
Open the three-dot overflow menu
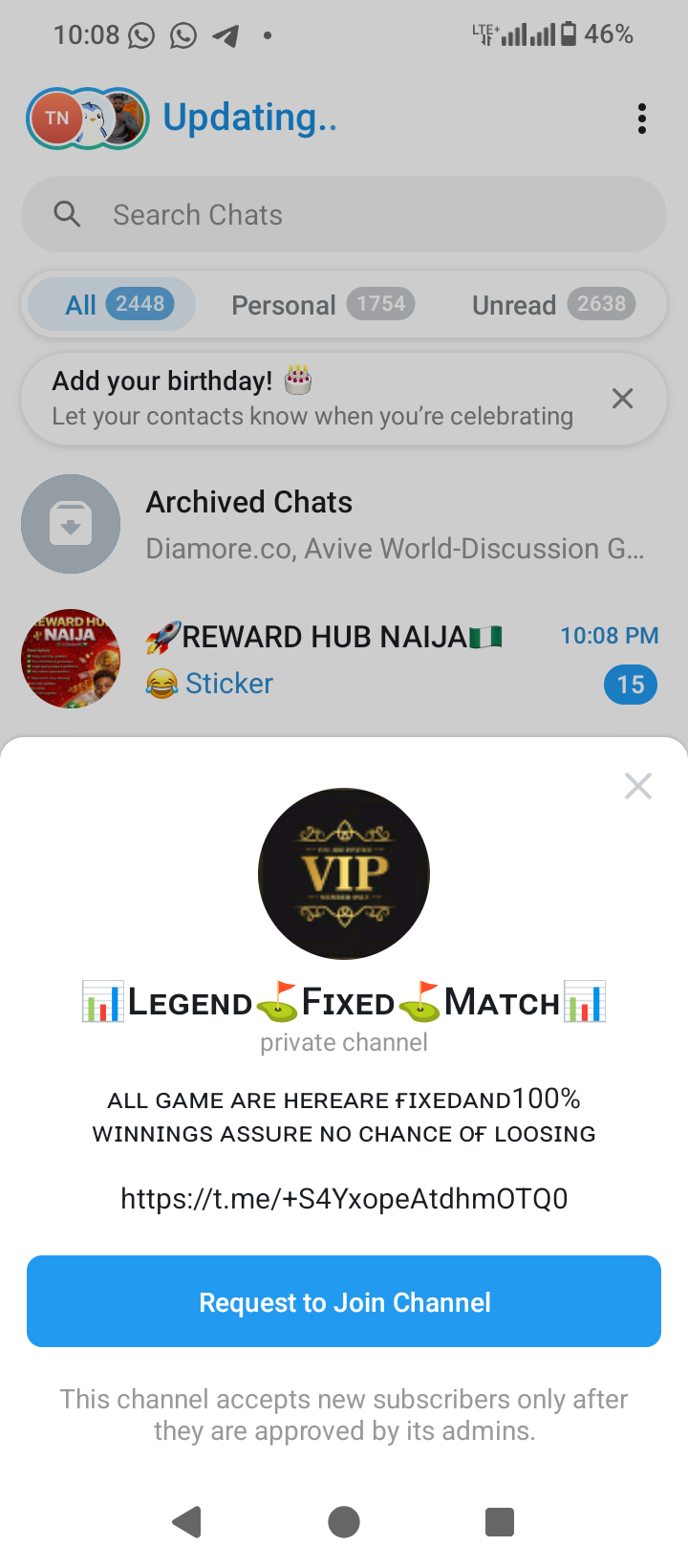641,119
